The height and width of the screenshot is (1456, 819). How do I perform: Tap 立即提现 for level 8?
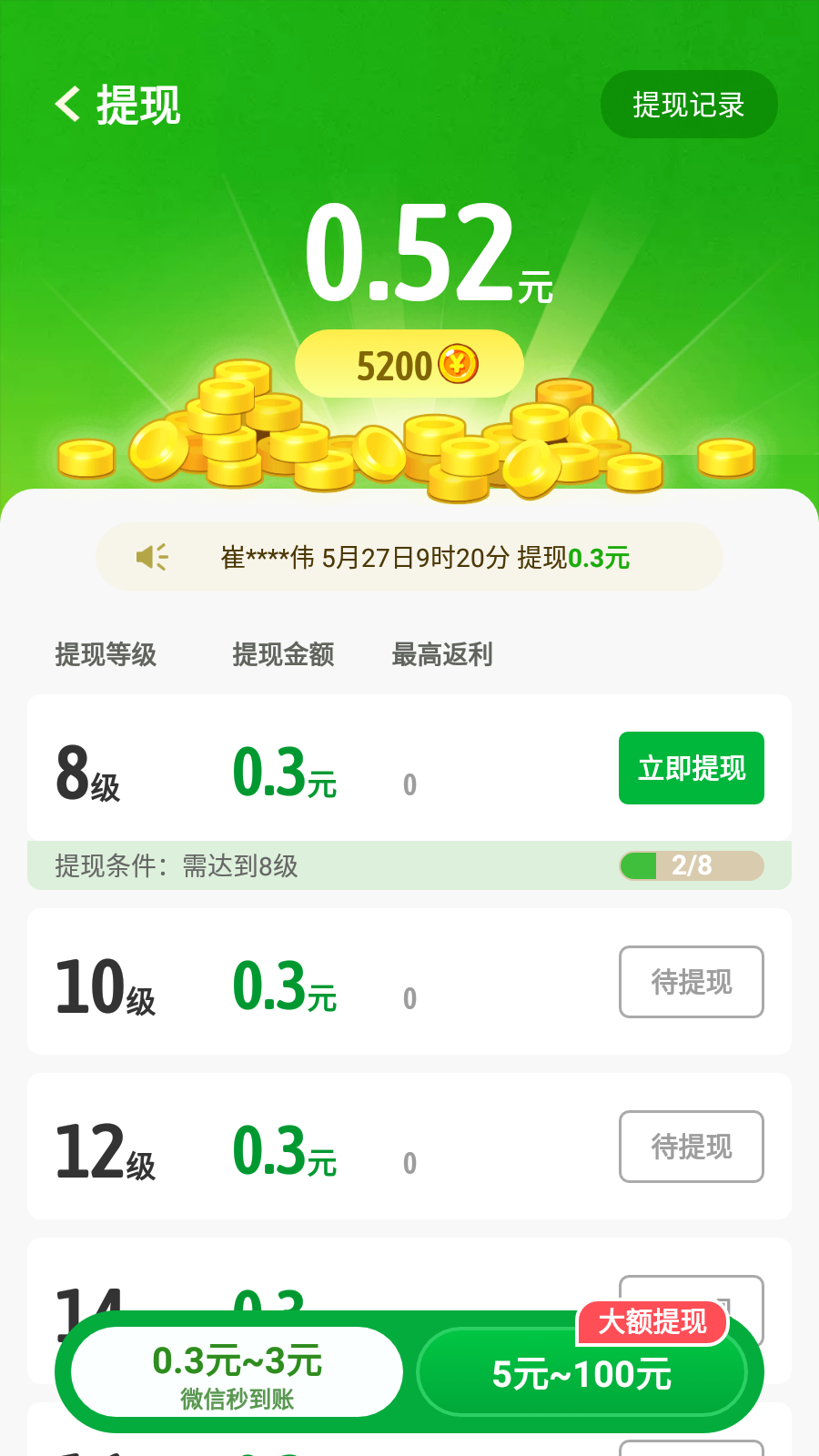(691, 768)
